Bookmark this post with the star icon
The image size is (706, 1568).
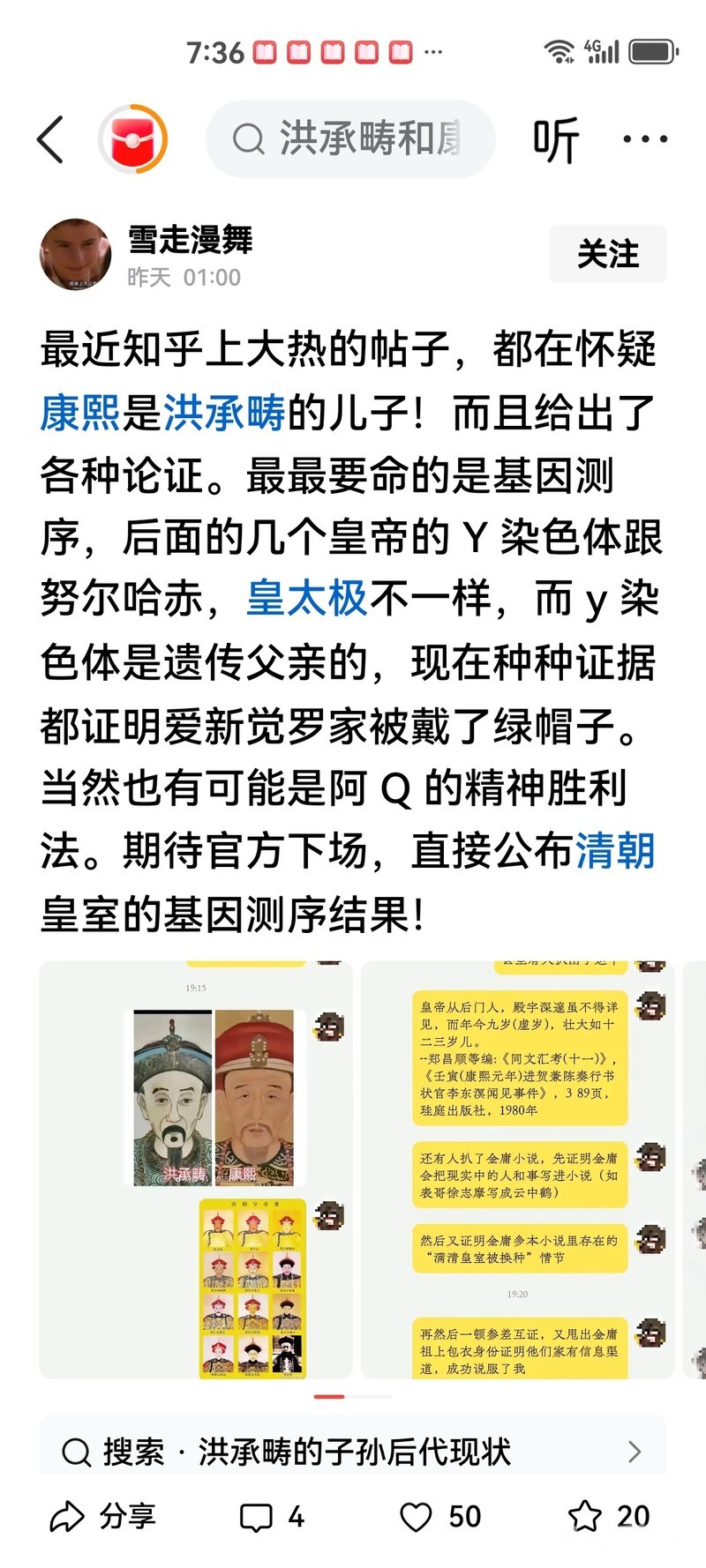coord(608,1516)
